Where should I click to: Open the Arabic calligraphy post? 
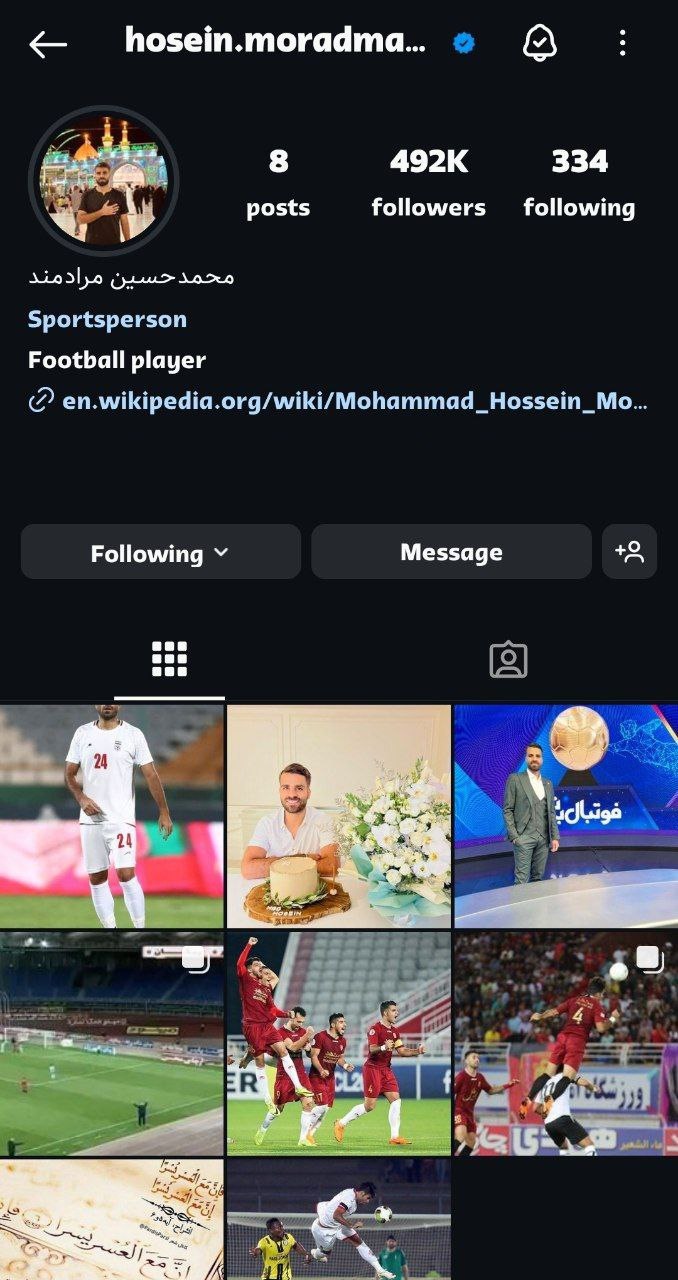(x=112, y=1220)
